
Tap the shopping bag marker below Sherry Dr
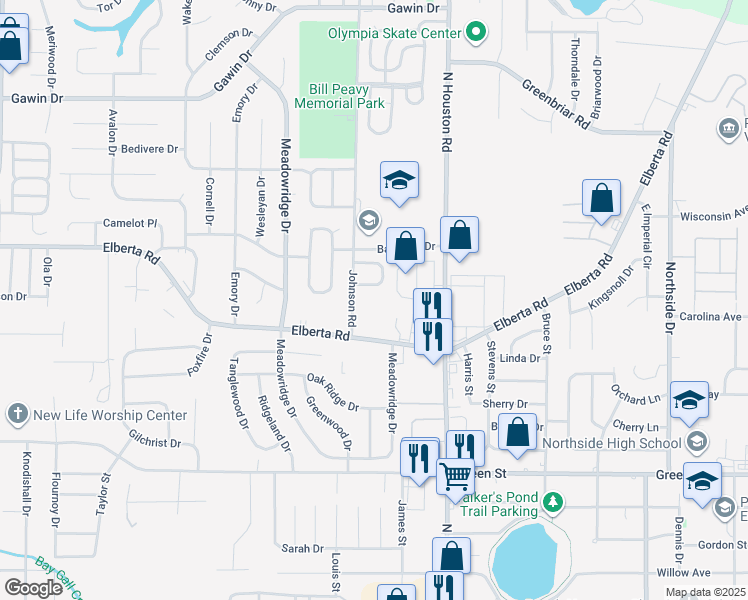[x=517, y=431]
